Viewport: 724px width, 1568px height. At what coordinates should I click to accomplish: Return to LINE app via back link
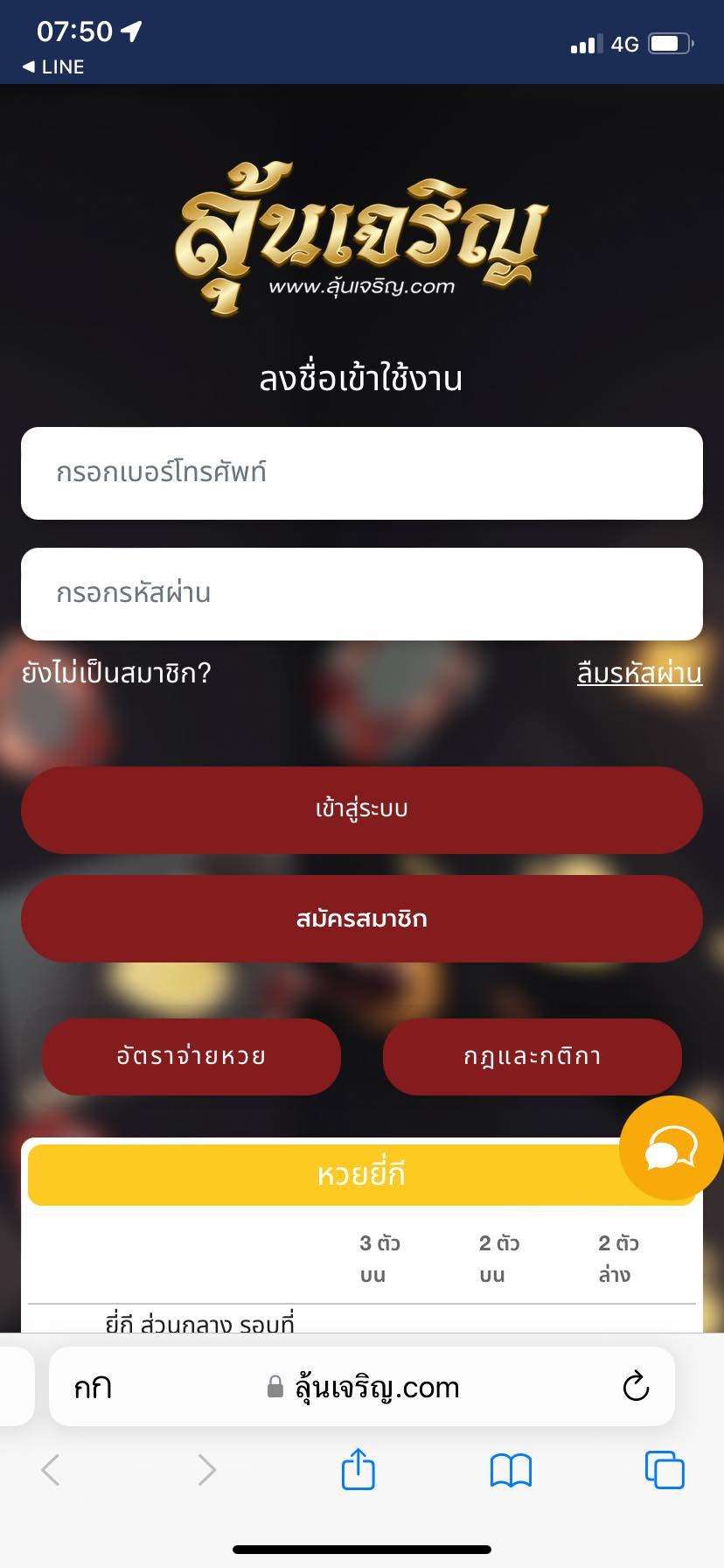coord(53,66)
